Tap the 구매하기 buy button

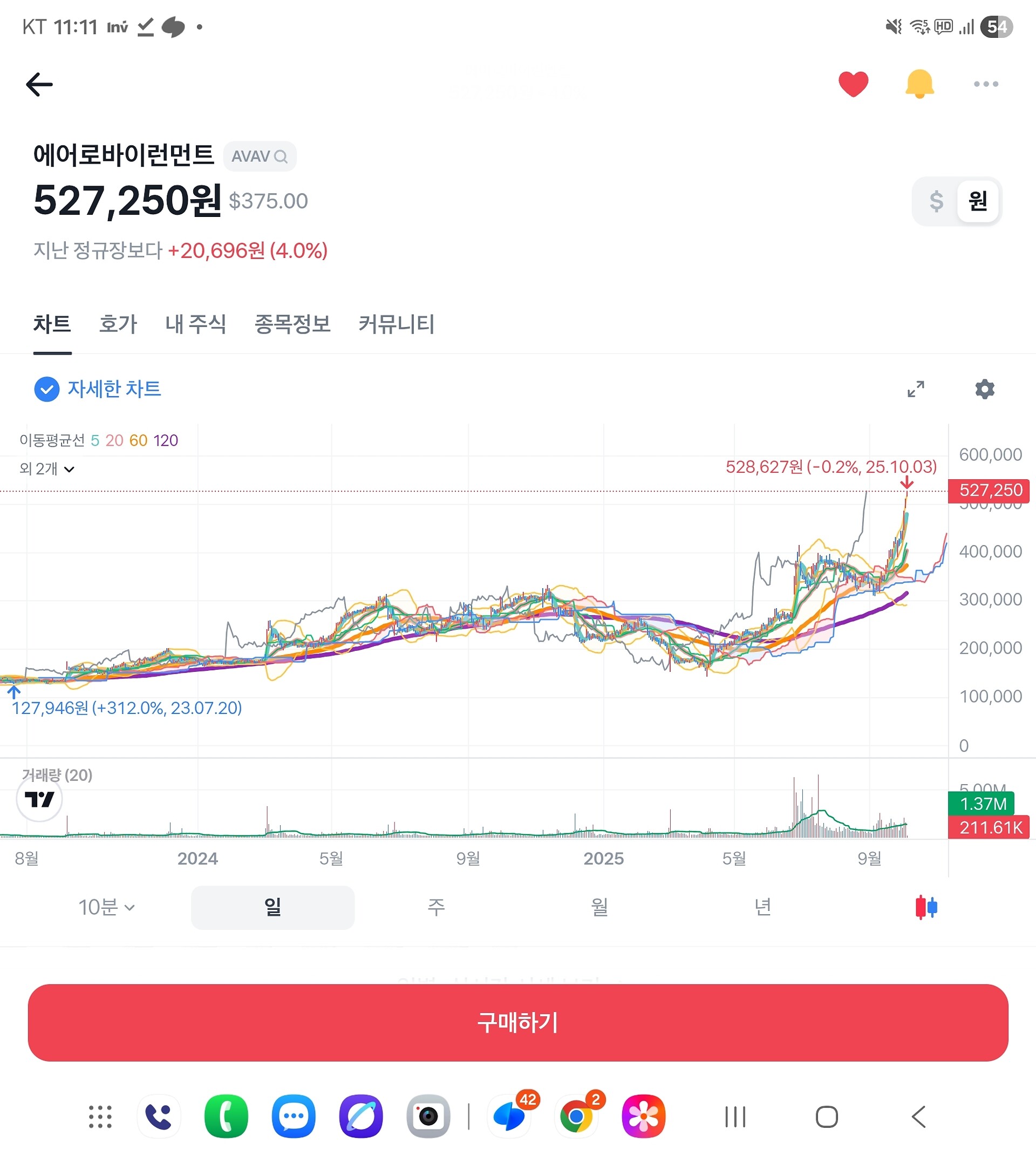pos(518,1023)
